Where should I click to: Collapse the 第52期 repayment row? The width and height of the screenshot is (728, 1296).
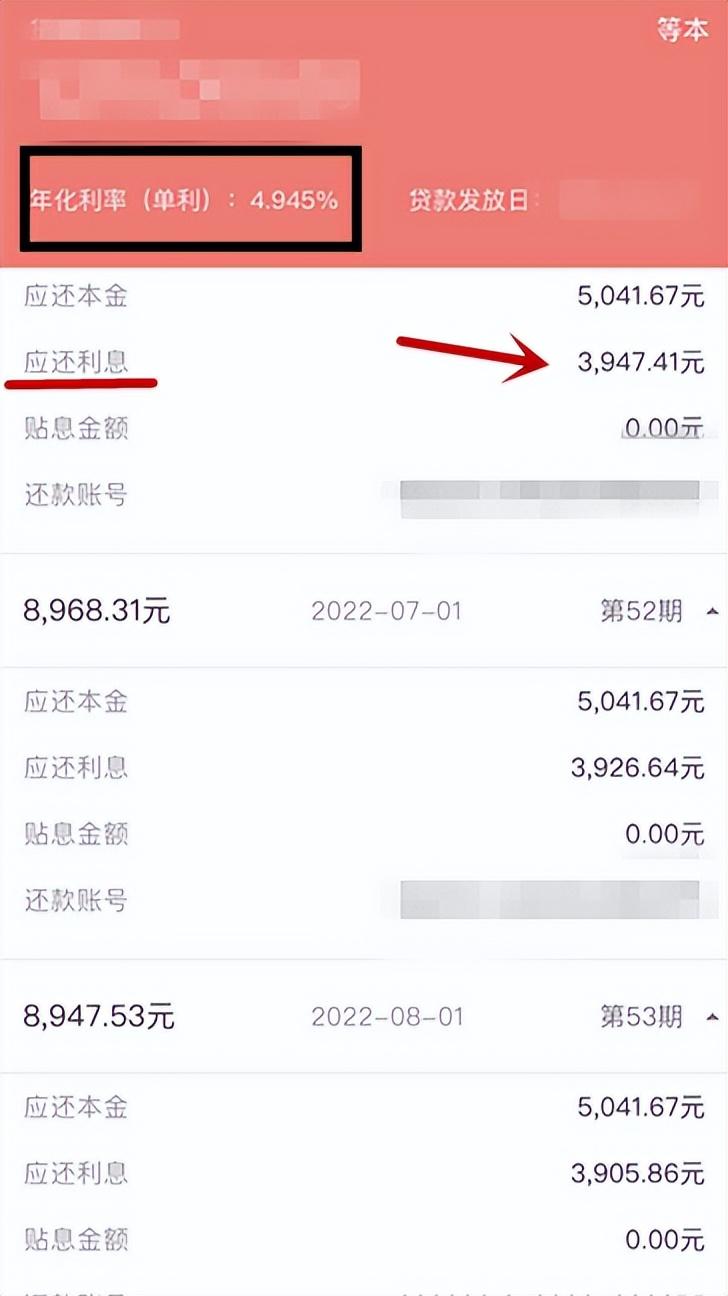(711, 611)
